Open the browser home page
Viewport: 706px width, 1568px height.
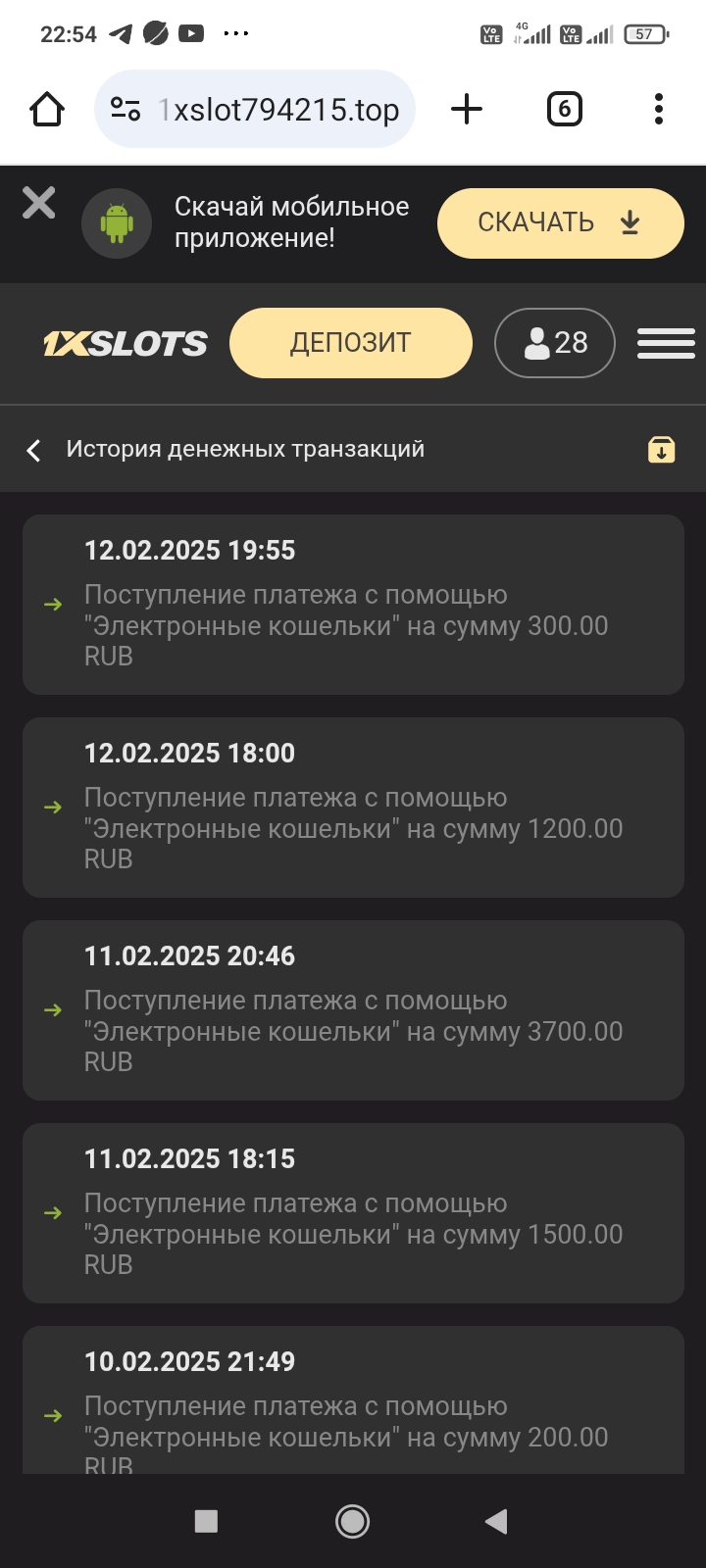[47, 109]
